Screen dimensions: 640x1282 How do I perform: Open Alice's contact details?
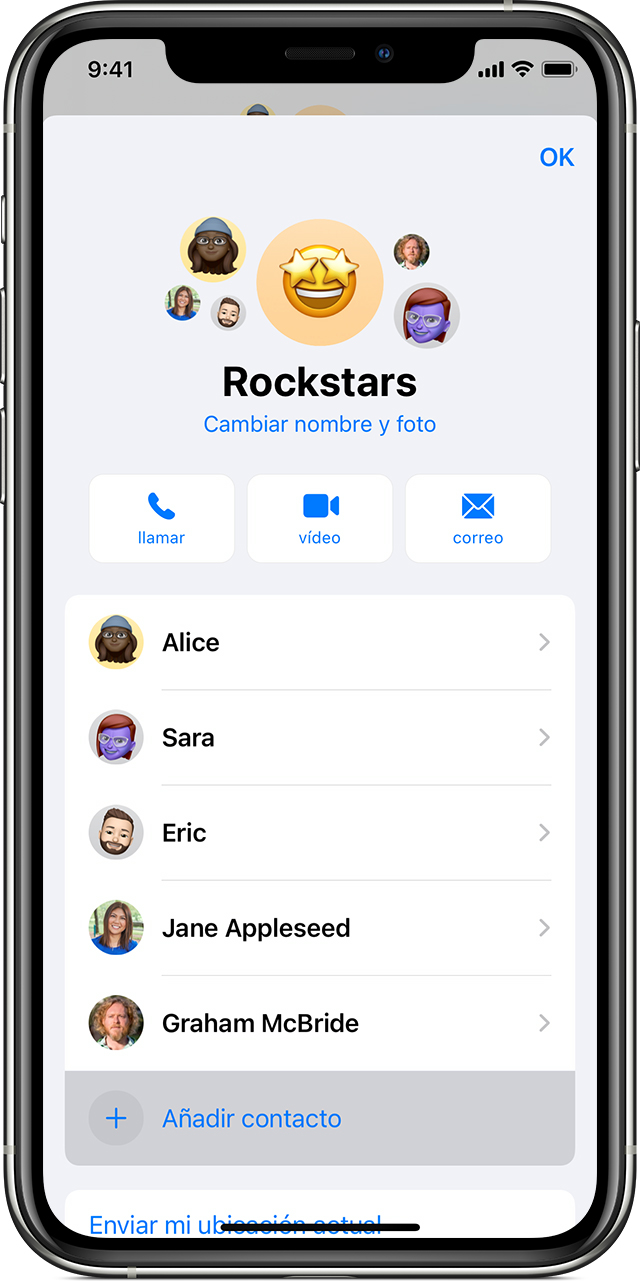(320, 642)
